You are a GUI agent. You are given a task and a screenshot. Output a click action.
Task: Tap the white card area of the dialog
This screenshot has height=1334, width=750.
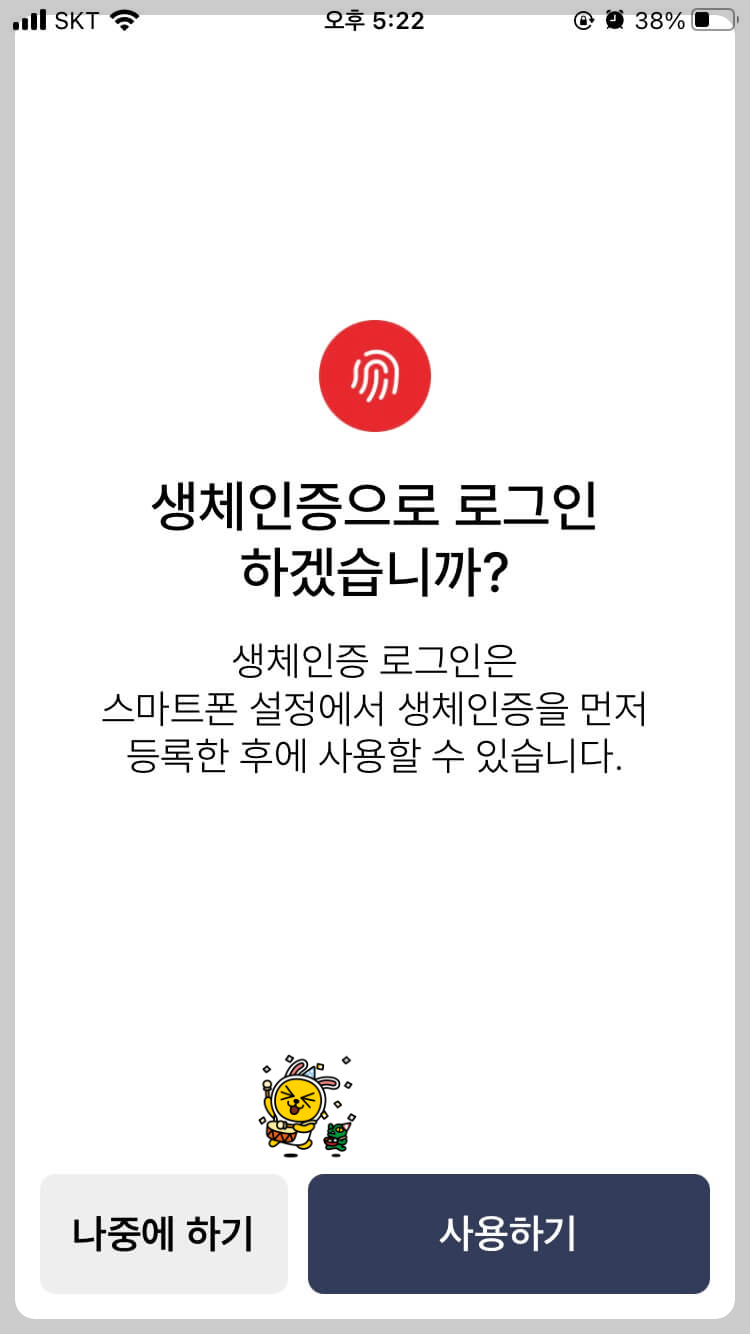coord(375,900)
